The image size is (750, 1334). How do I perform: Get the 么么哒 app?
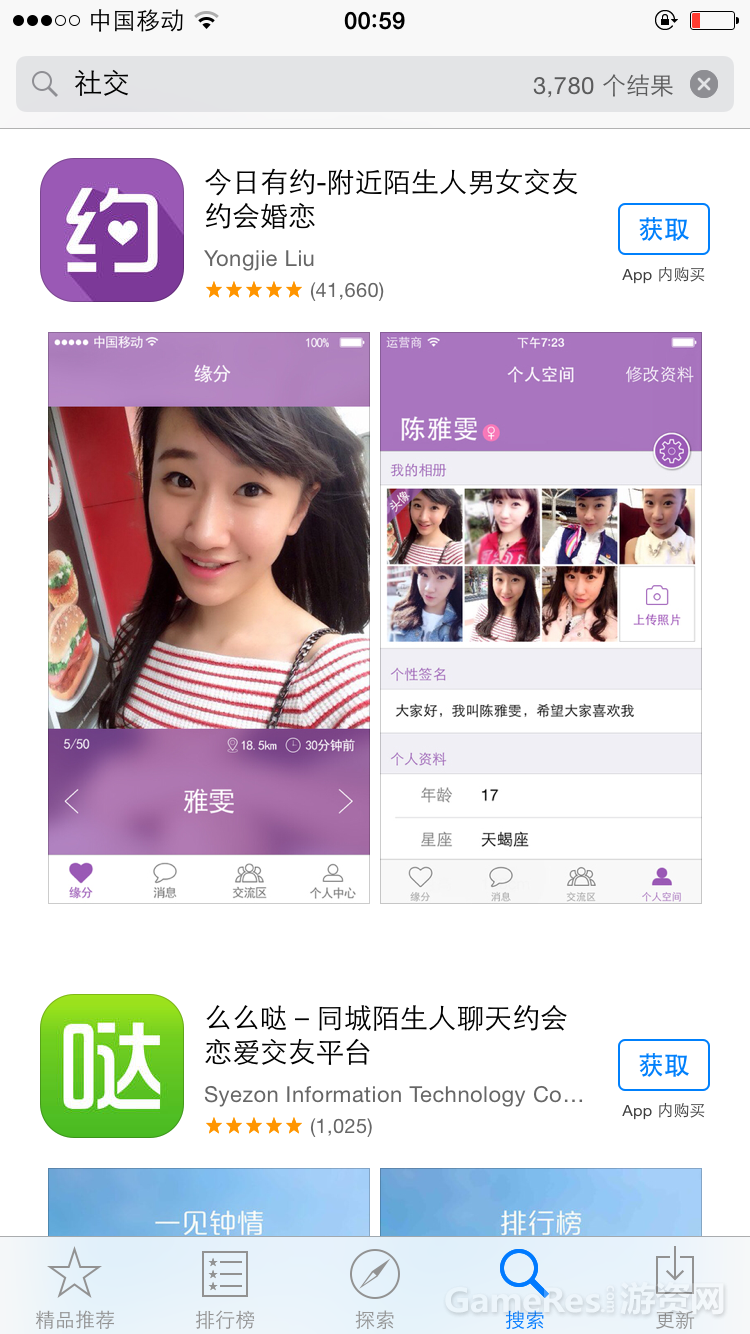(x=663, y=1065)
